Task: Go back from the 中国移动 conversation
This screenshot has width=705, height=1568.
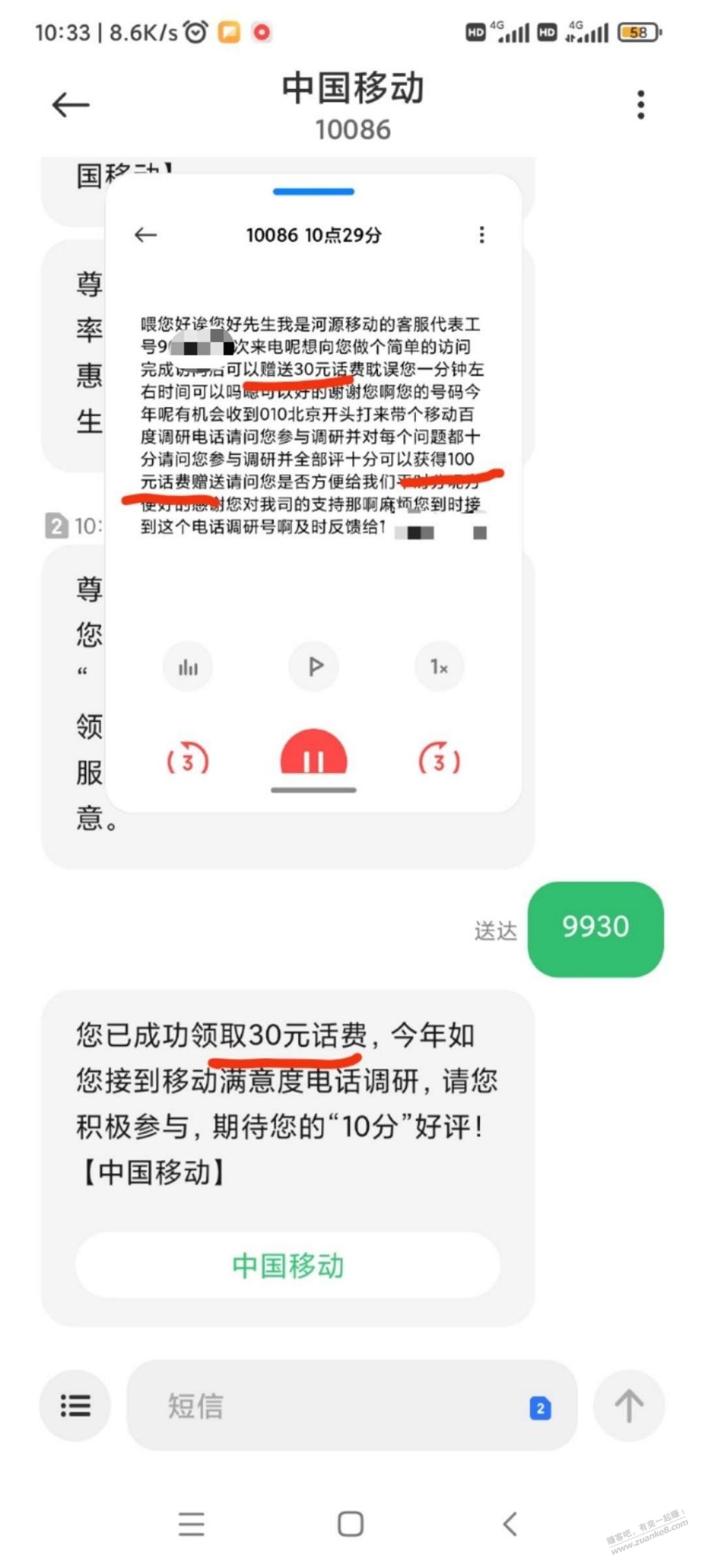Action: tap(71, 105)
